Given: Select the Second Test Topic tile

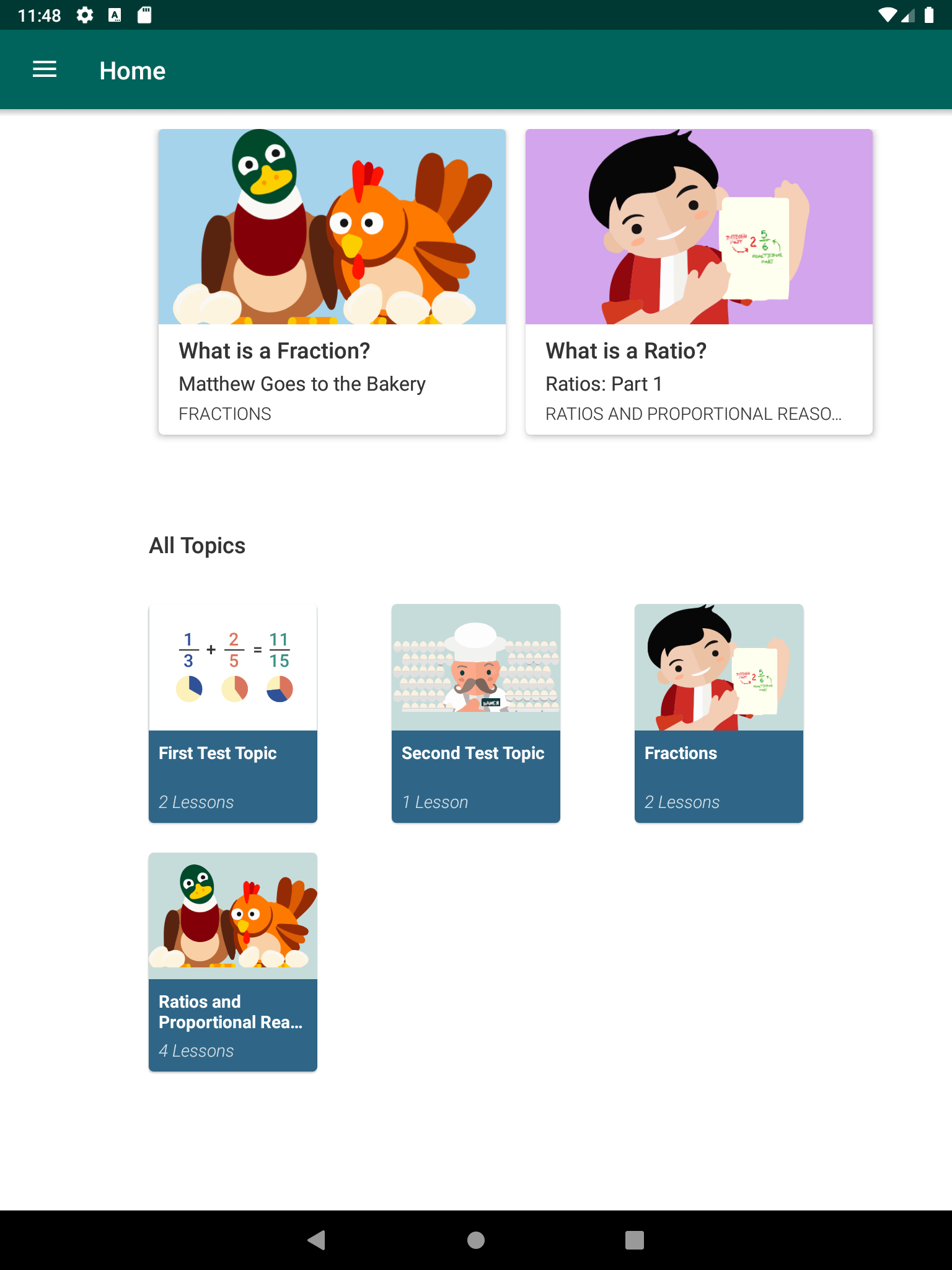Looking at the screenshot, I should pyautogui.click(x=475, y=713).
